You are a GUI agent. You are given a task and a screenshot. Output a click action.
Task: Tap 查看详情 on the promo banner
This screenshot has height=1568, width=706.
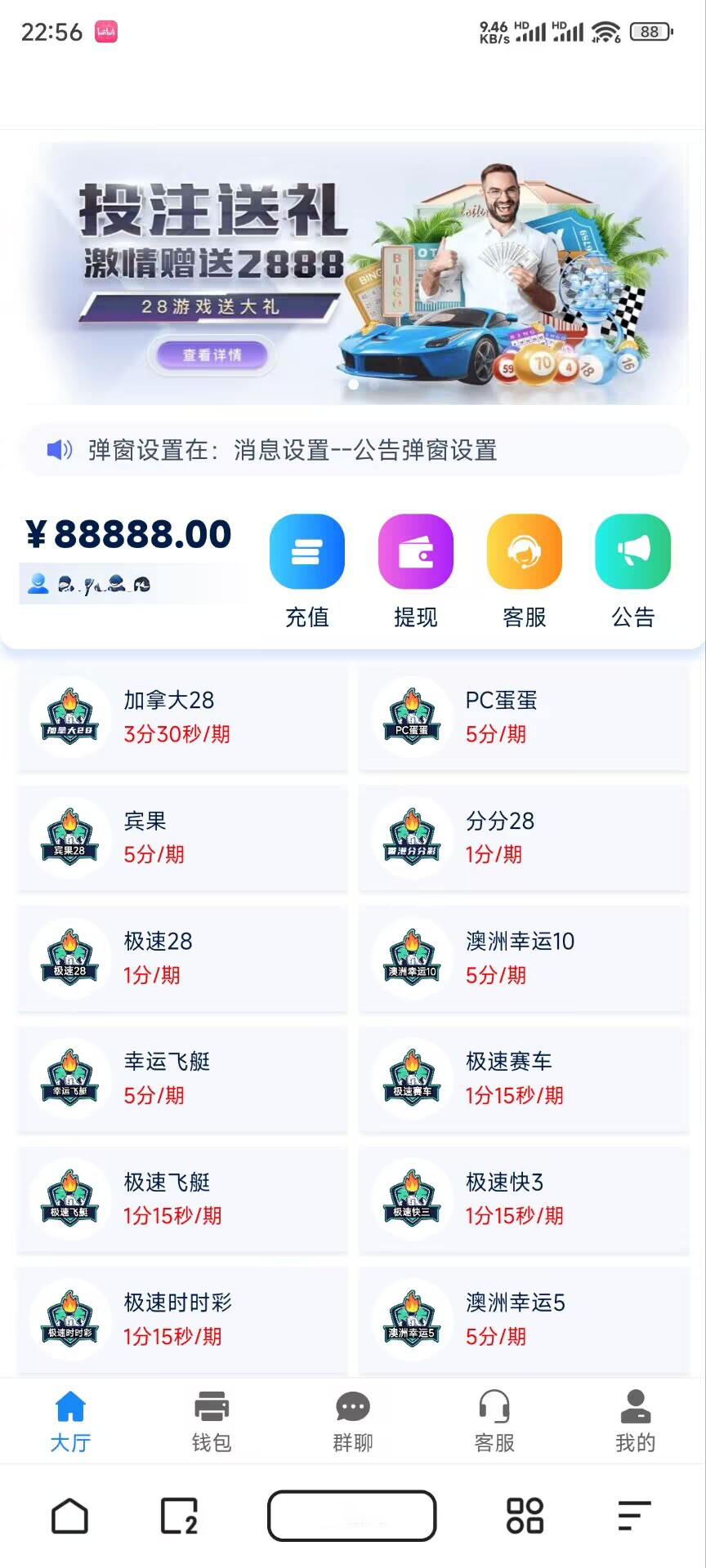click(x=212, y=355)
